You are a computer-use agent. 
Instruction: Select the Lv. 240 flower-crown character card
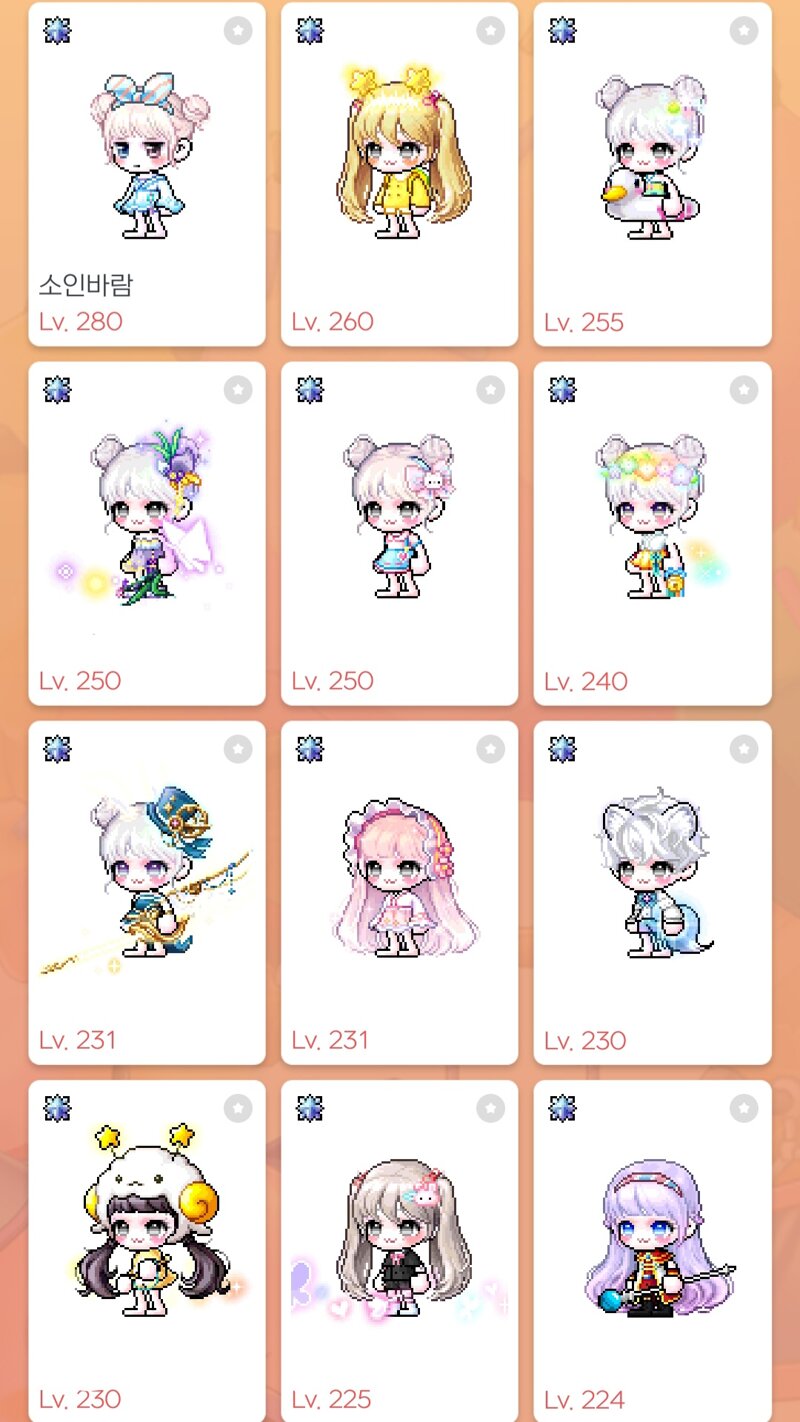[652, 533]
